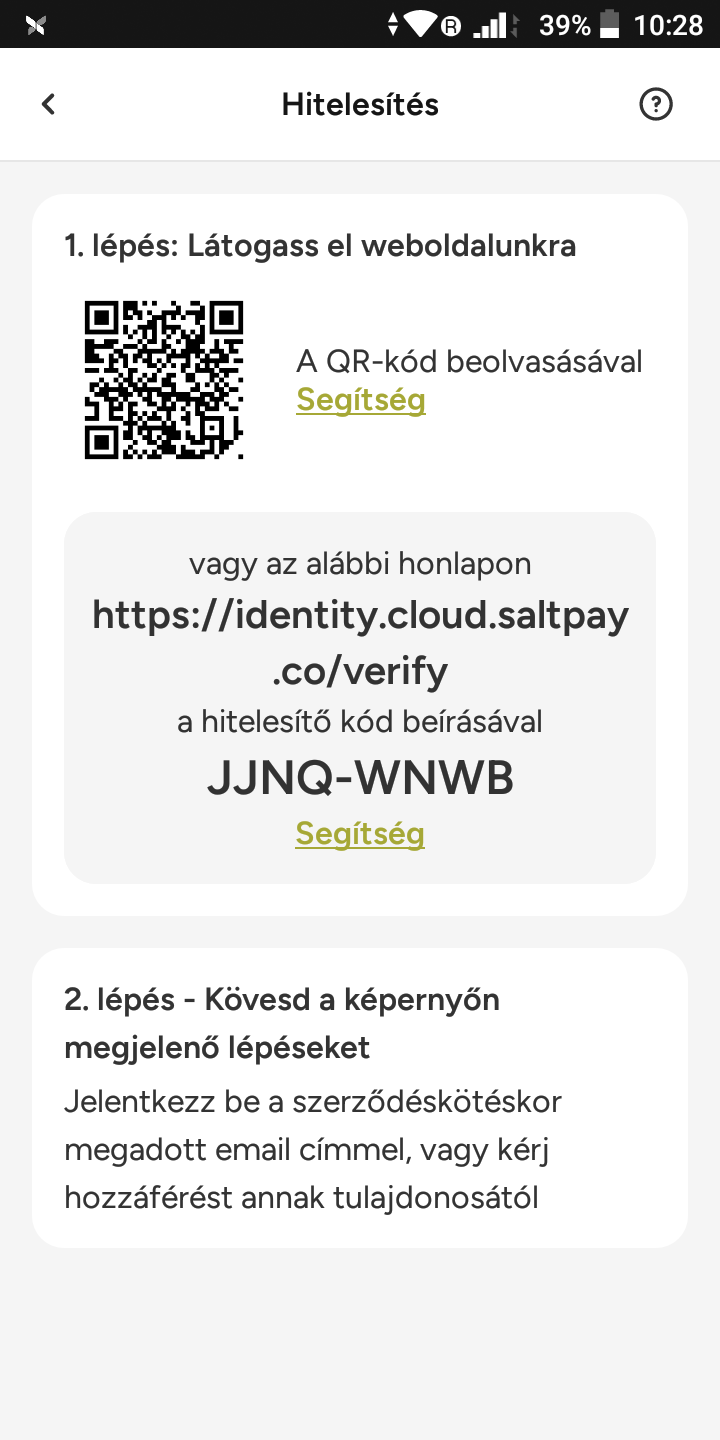Tap the cellular signal strength icon
This screenshot has width=720, height=1440.
(492, 25)
